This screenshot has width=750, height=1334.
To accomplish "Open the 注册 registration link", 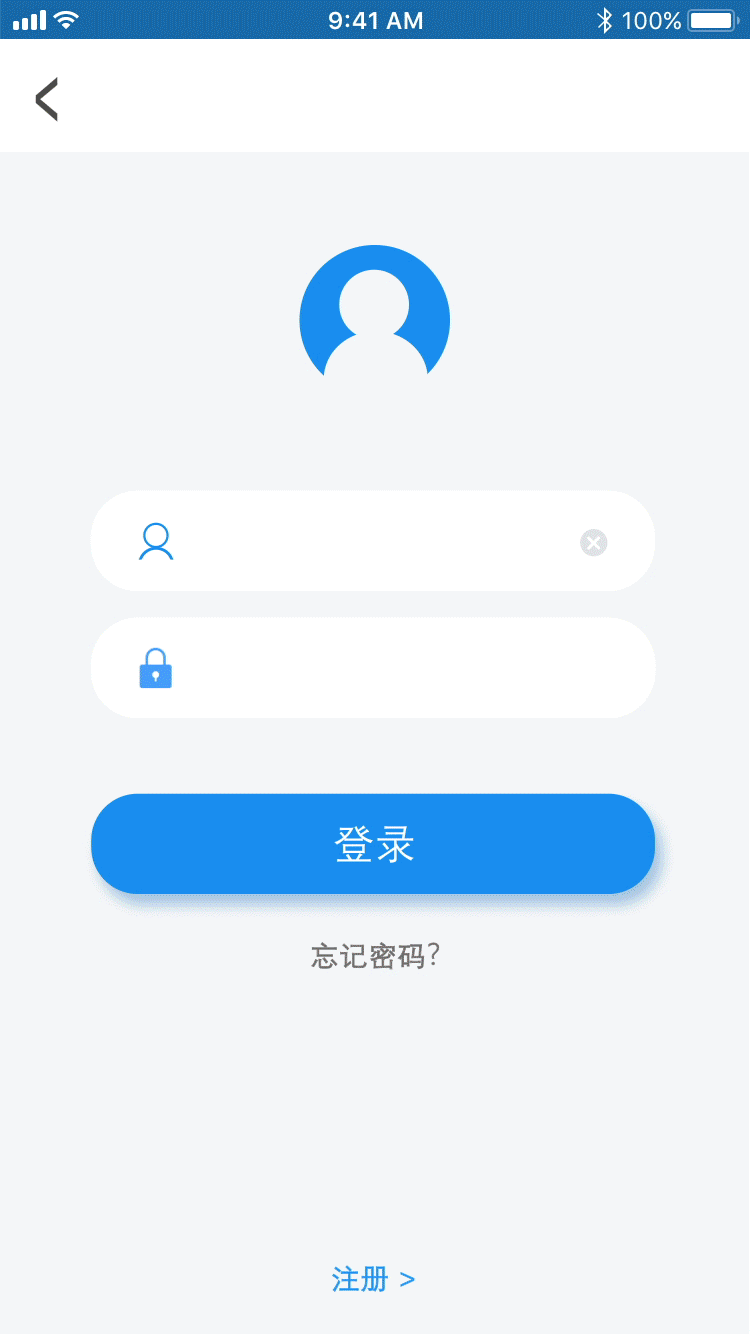I will [x=373, y=1279].
